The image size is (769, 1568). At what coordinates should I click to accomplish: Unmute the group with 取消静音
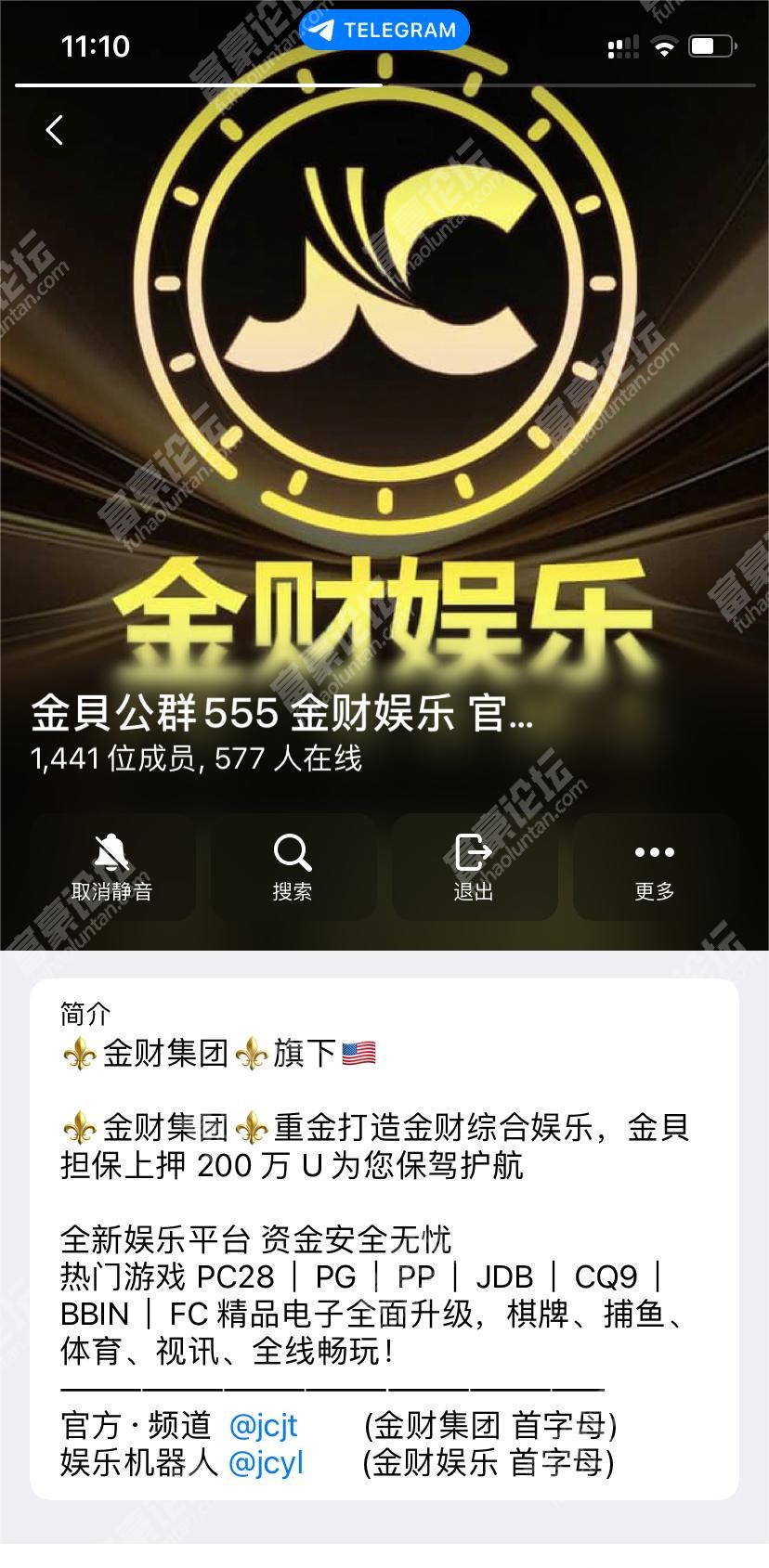click(x=112, y=867)
